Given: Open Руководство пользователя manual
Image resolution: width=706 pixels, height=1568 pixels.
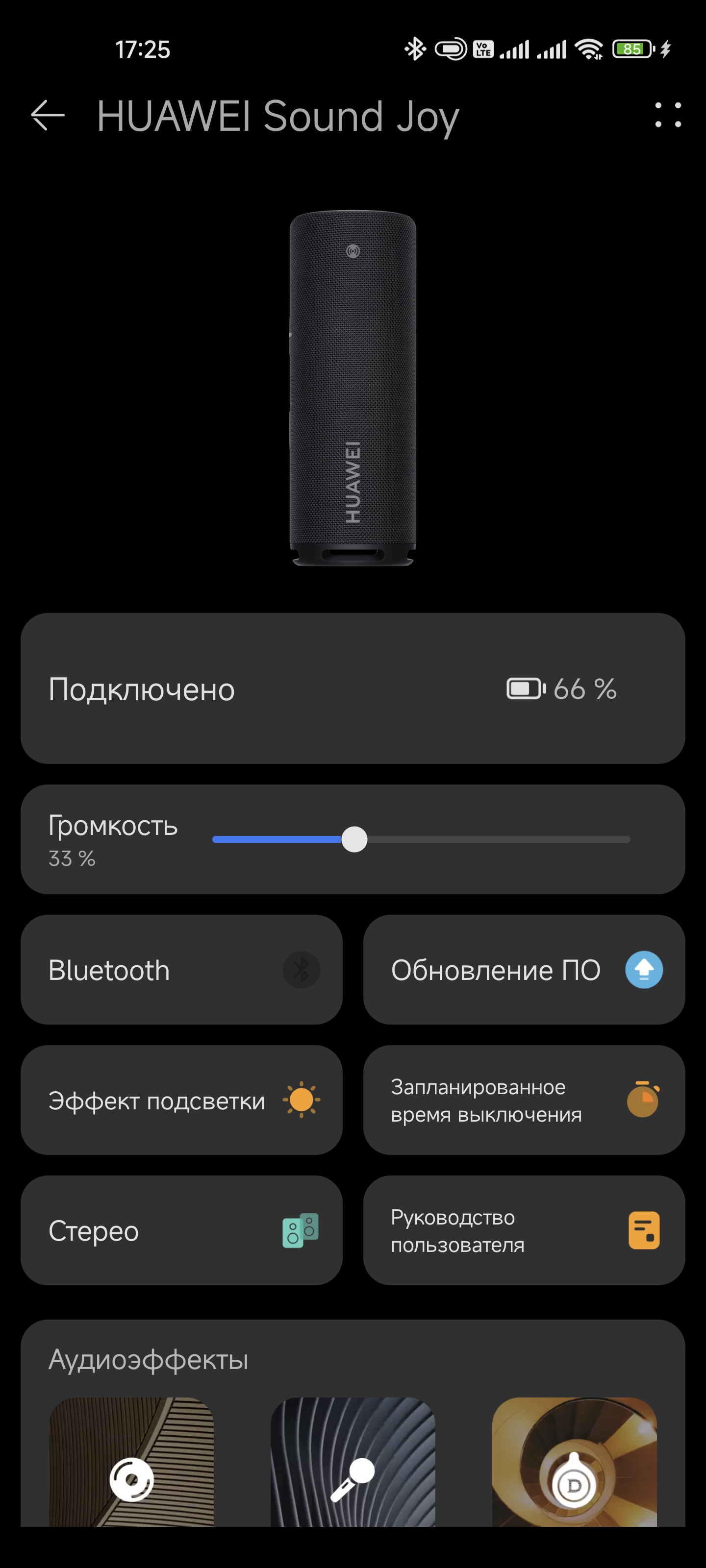Looking at the screenshot, I should pos(524,1230).
